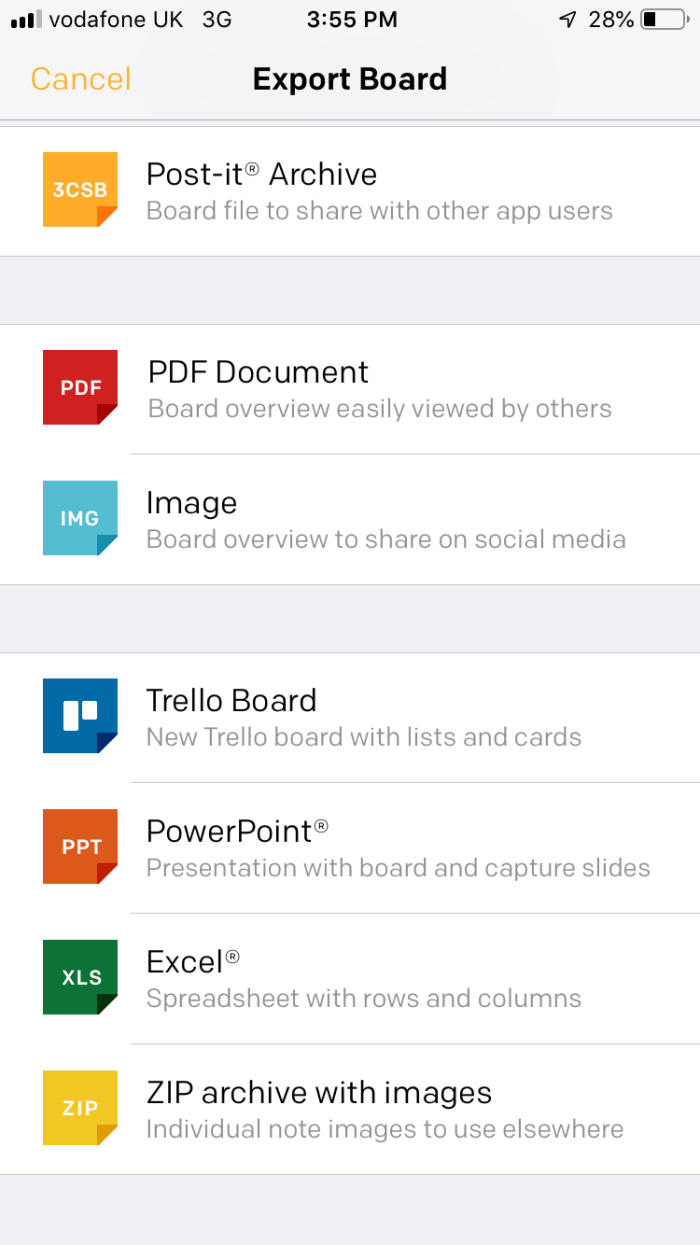Export ZIP archive with images
The width and height of the screenshot is (700, 1245).
[x=350, y=1109]
